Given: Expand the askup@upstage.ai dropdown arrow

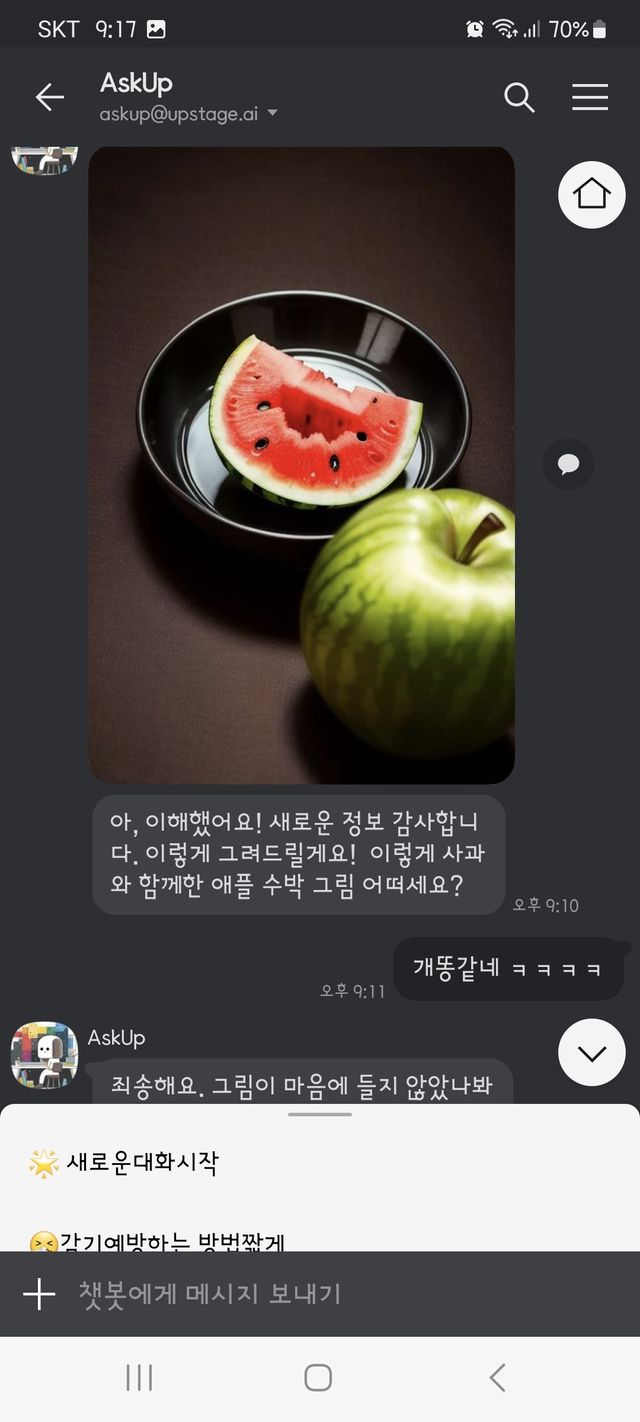Looking at the screenshot, I should (272, 114).
